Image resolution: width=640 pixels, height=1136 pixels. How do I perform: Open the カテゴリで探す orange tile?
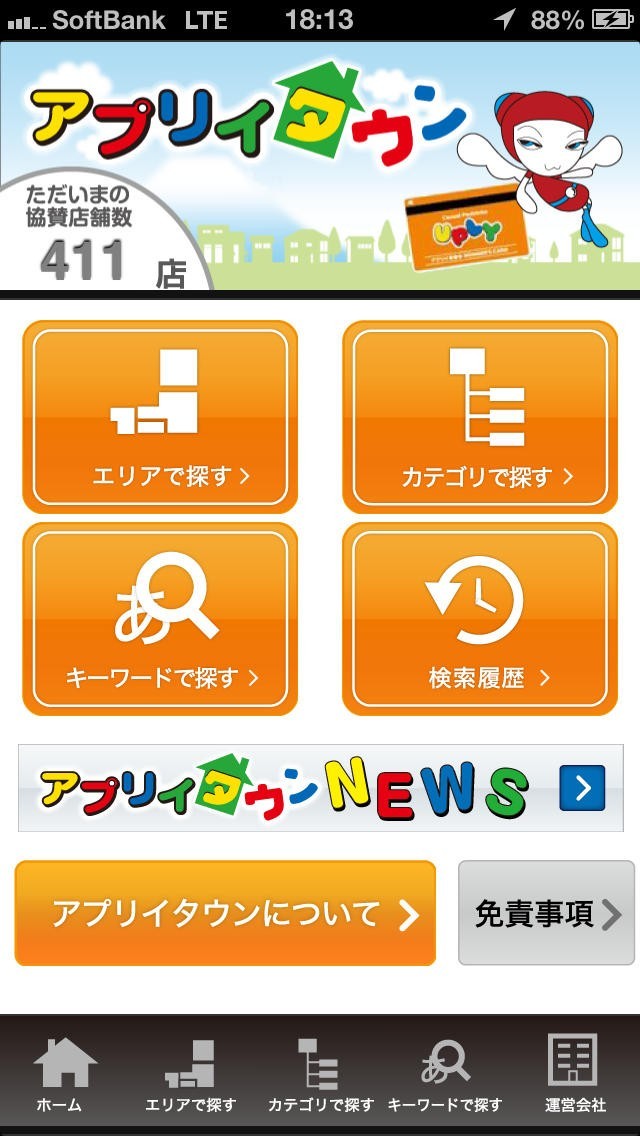pyautogui.click(x=480, y=417)
